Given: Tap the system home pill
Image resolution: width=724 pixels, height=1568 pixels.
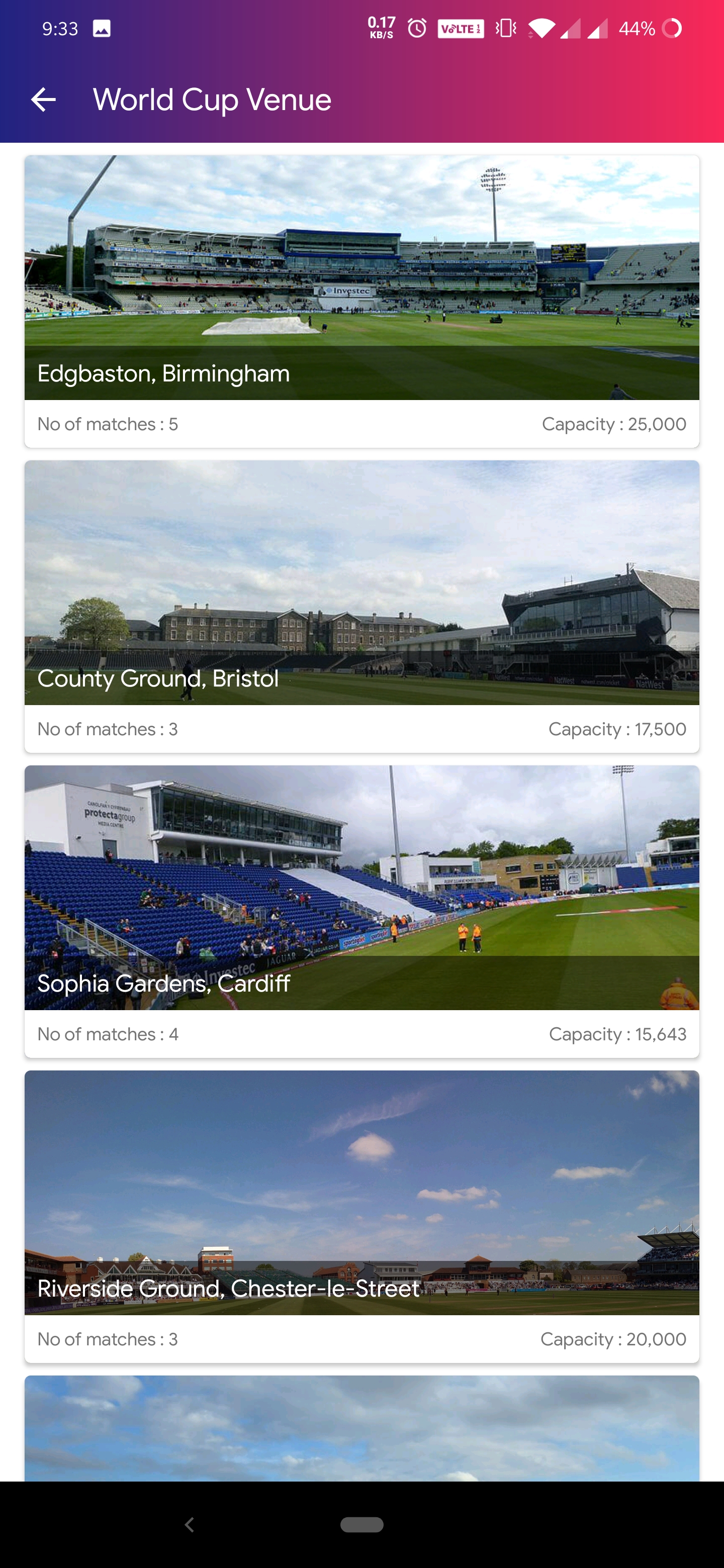Looking at the screenshot, I should coord(361,1524).
